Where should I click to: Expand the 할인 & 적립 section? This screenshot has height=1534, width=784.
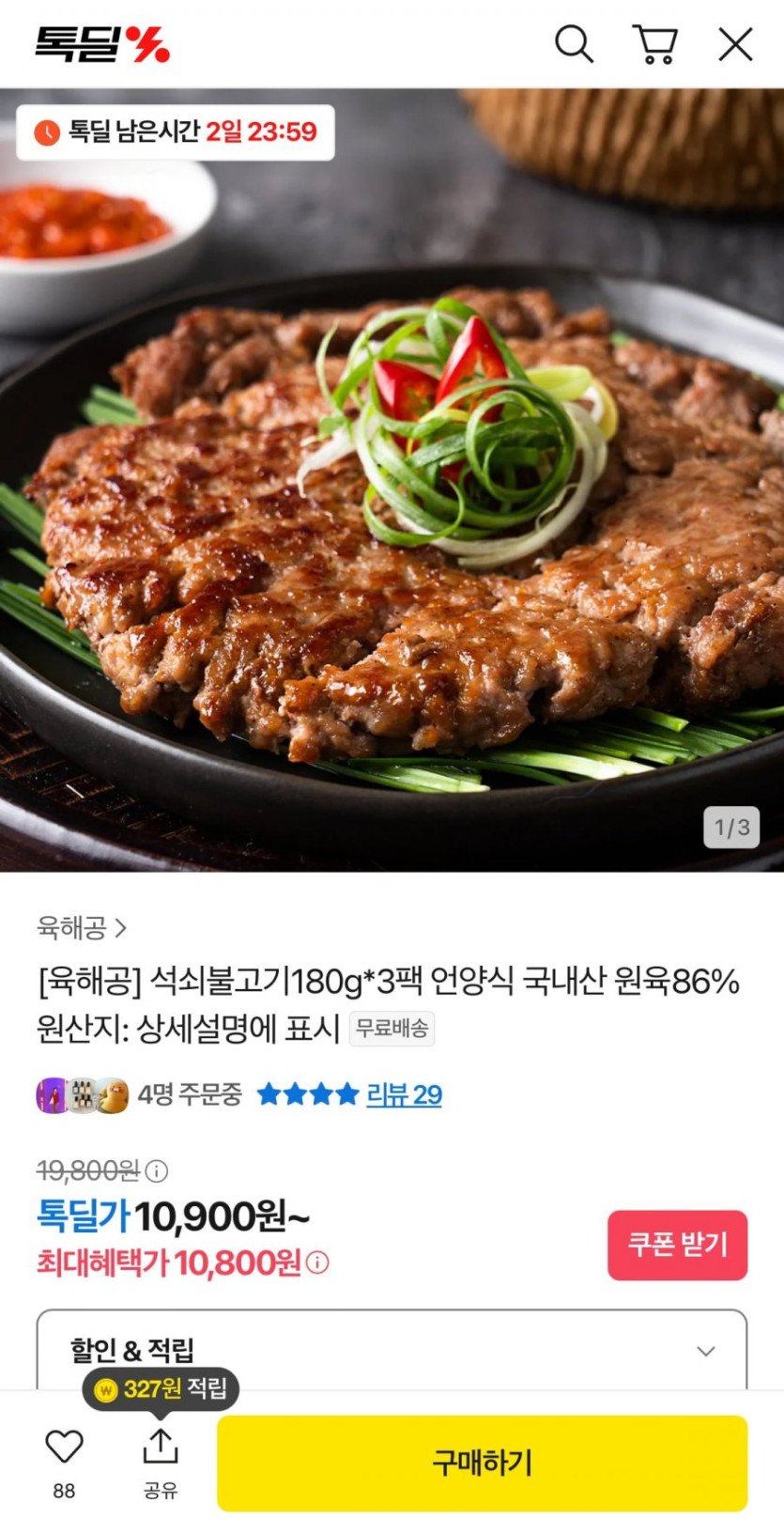[x=705, y=1351]
